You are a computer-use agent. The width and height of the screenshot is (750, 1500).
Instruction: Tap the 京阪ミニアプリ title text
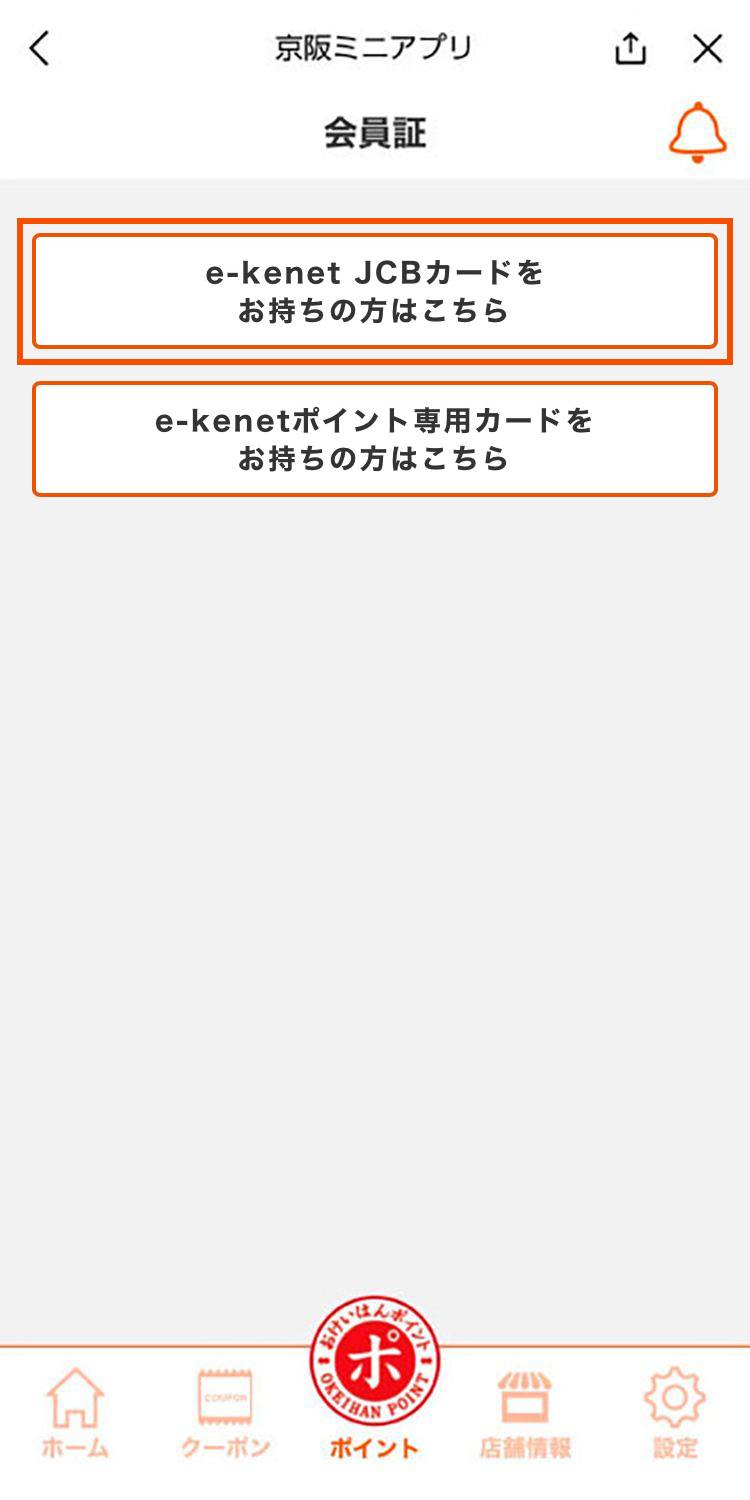pyautogui.click(x=375, y=45)
